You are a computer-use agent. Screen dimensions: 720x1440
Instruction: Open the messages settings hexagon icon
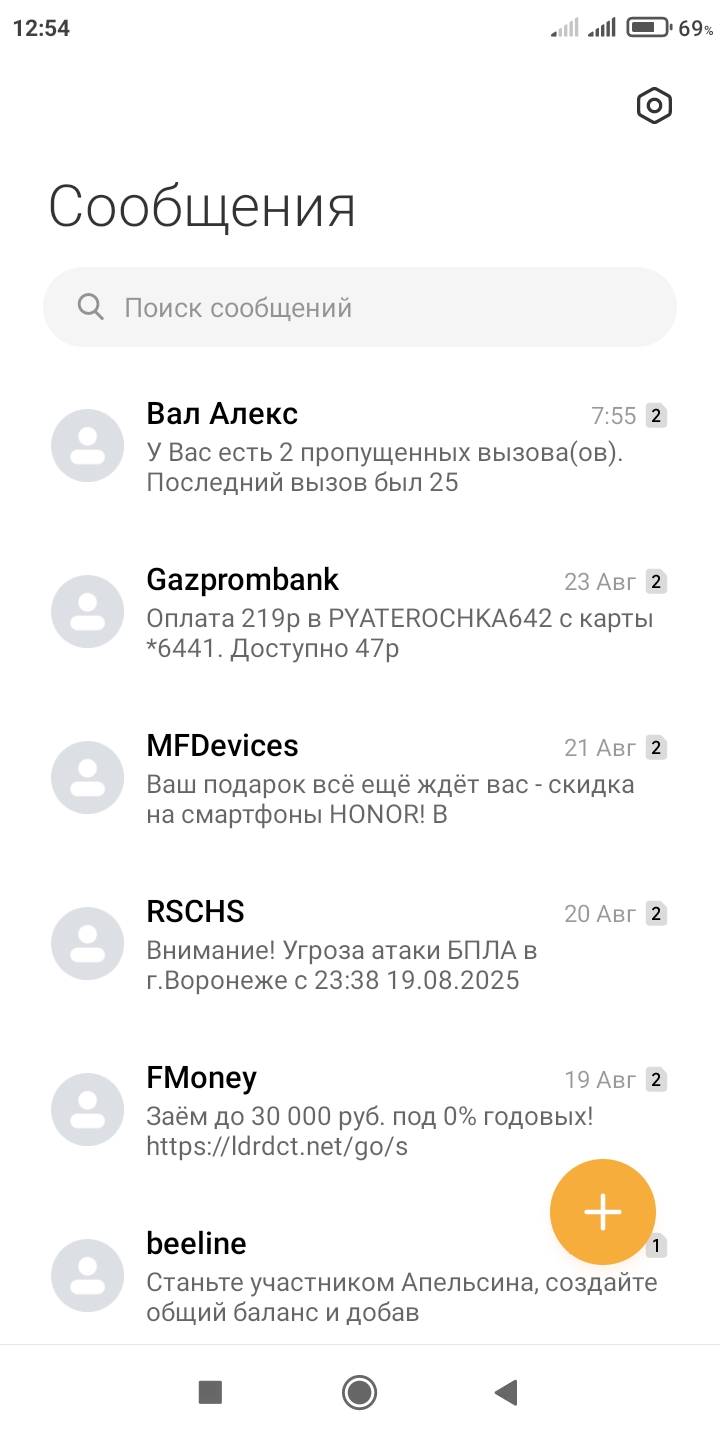654,106
